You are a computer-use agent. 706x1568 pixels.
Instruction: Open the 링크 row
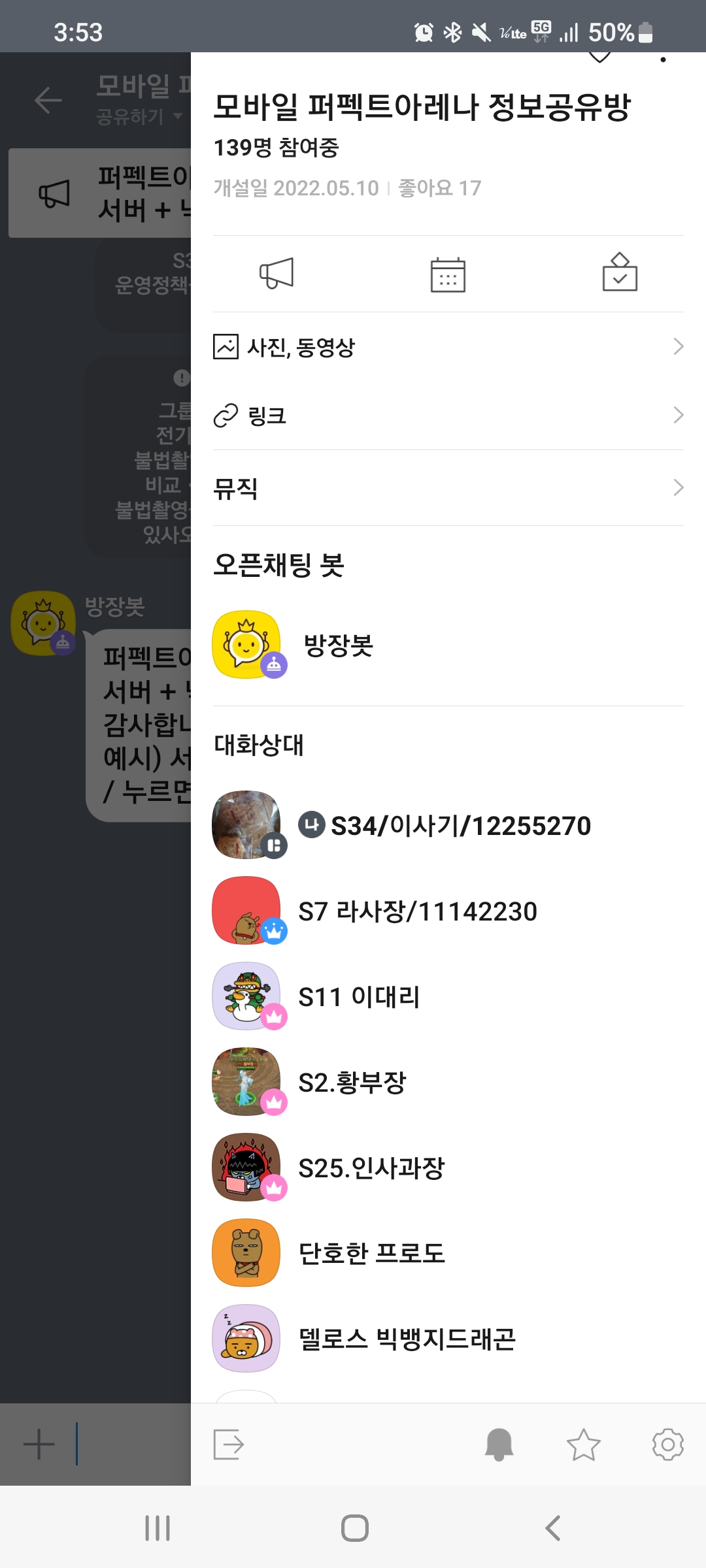[448, 416]
